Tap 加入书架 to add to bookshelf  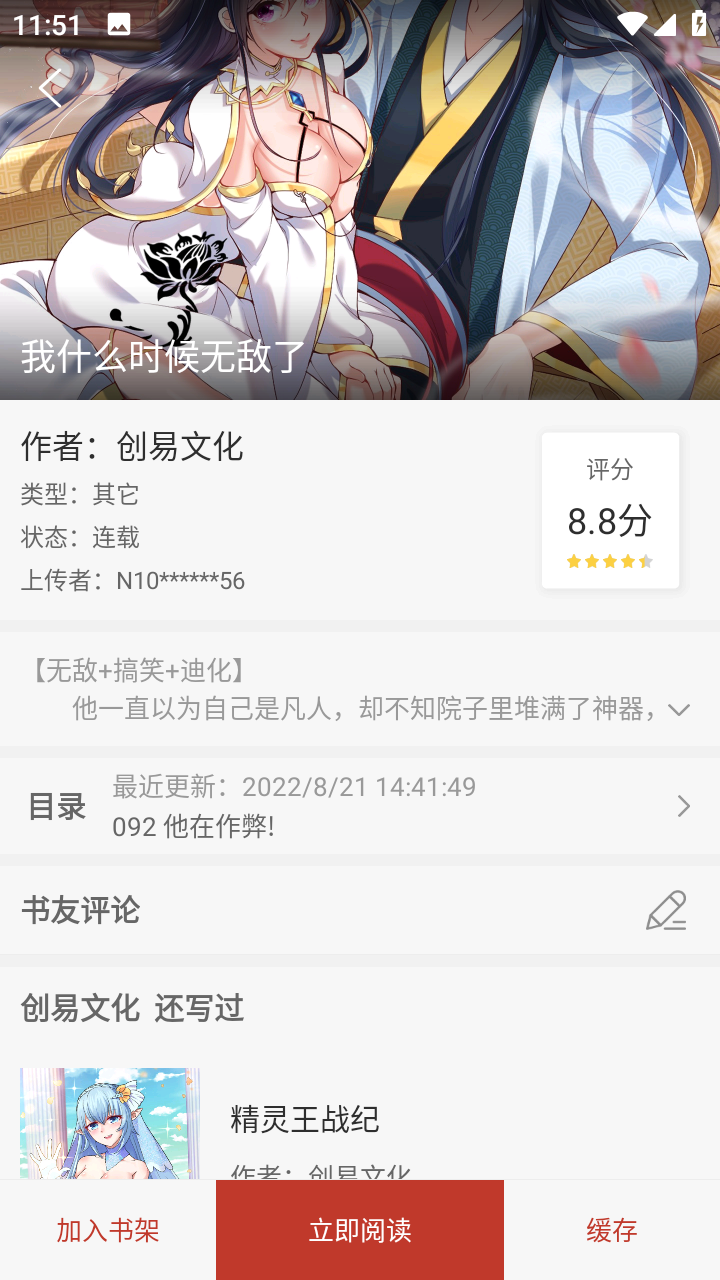click(x=108, y=1230)
